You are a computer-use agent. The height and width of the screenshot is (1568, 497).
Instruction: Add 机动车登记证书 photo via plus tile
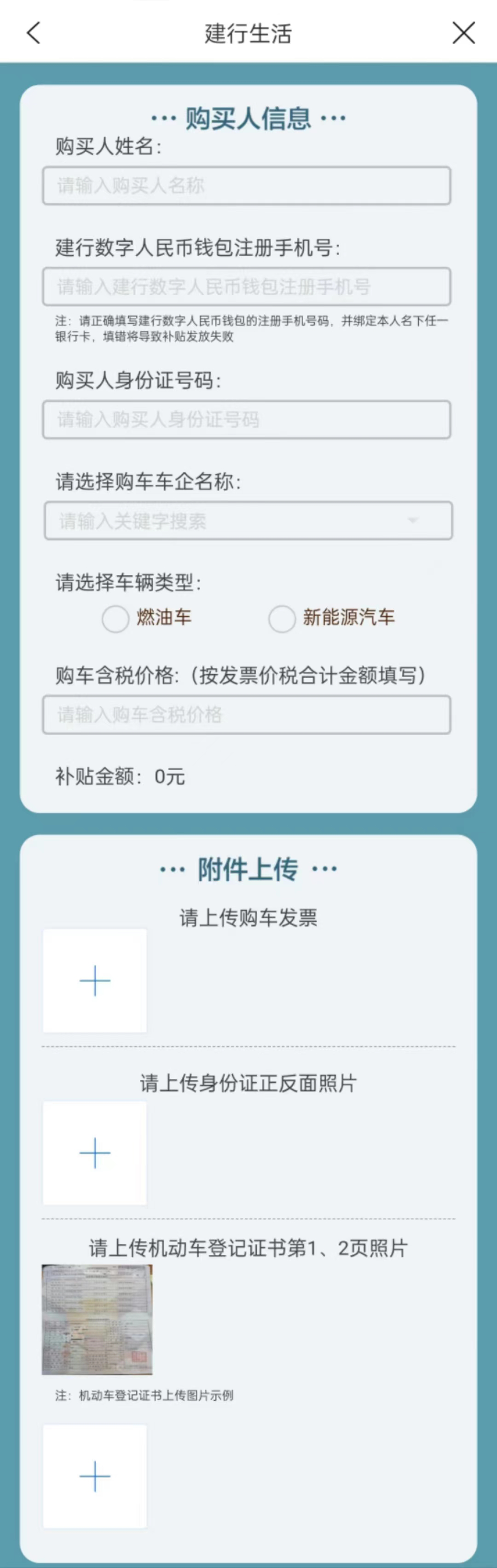[x=95, y=1476]
